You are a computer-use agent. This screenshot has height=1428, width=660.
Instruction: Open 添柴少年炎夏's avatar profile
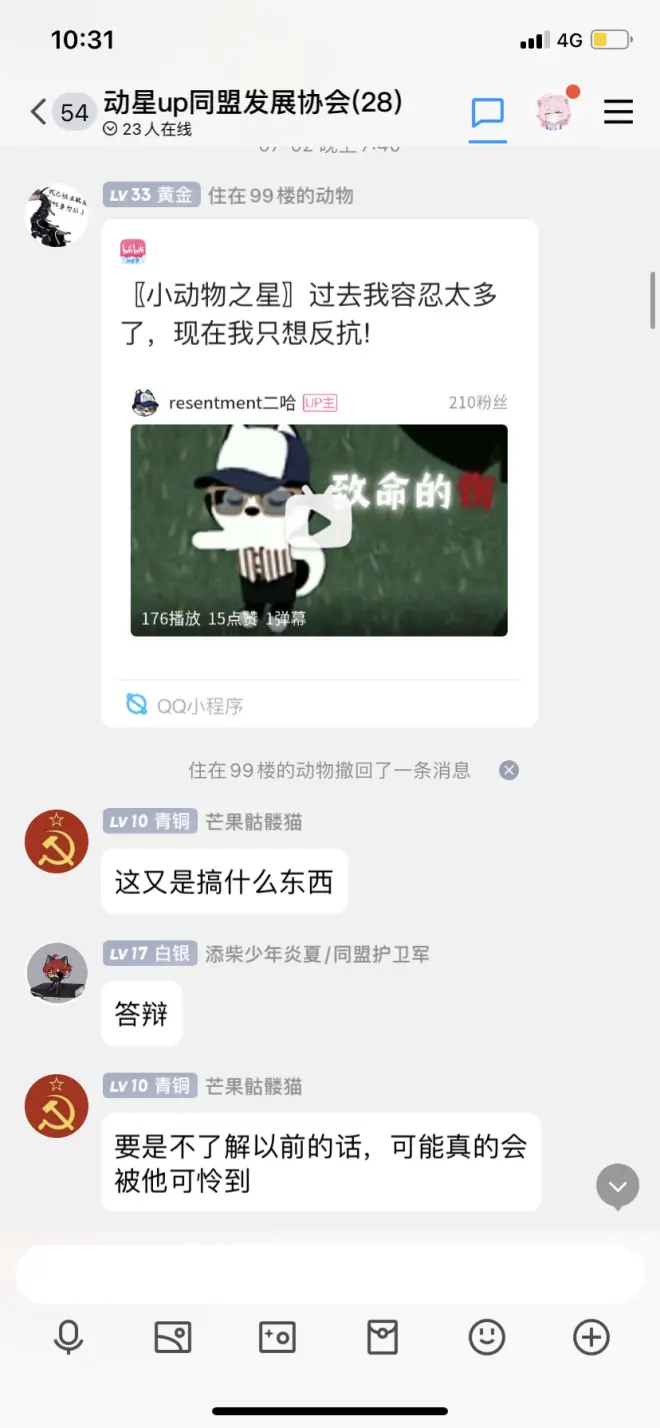(56, 973)
